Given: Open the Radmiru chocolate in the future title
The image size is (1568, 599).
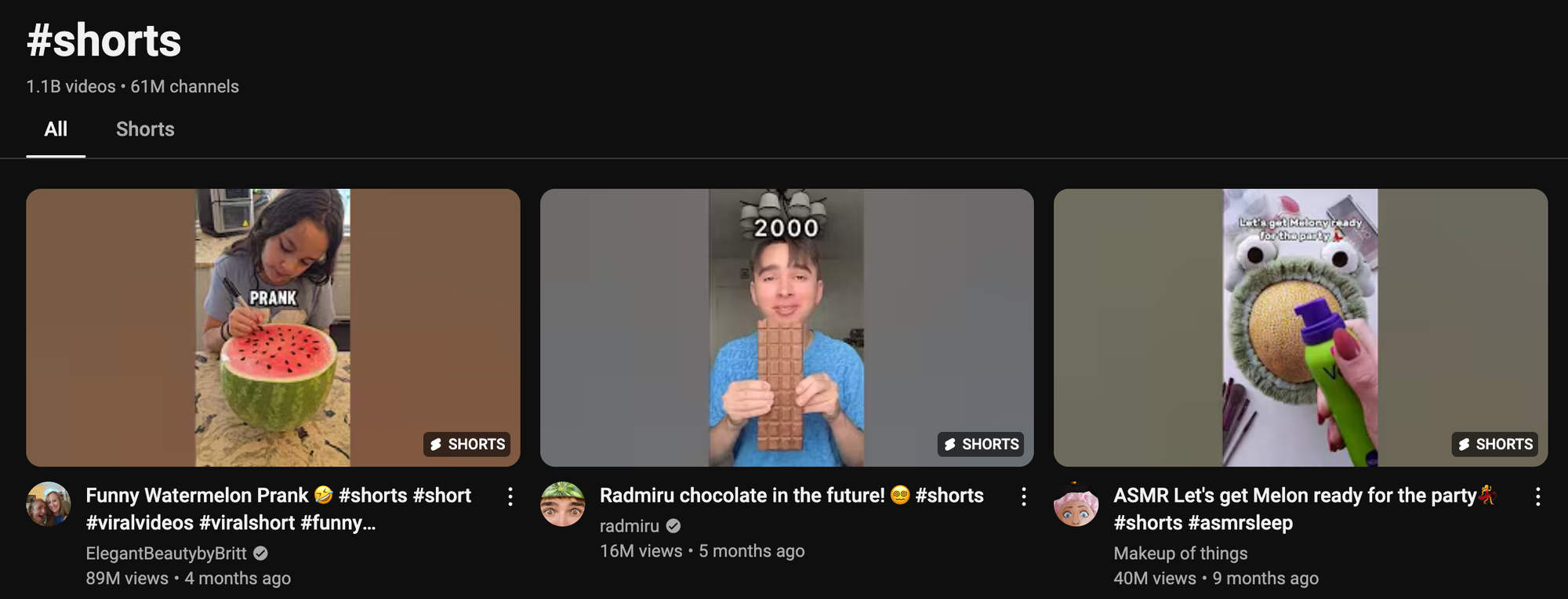Looking at the screenshot, I should [790, 496].
